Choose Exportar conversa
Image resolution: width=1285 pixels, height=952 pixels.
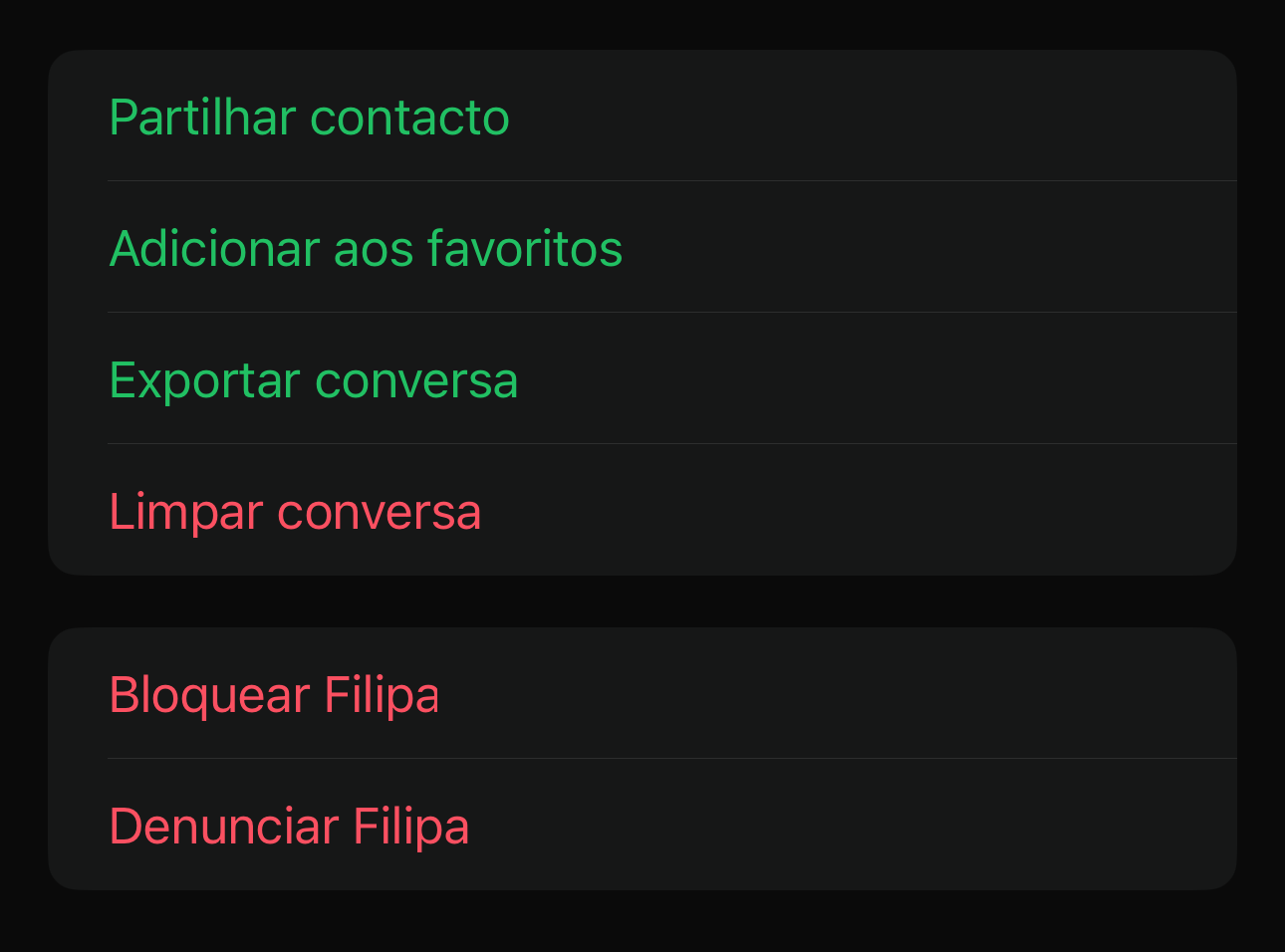314,380
